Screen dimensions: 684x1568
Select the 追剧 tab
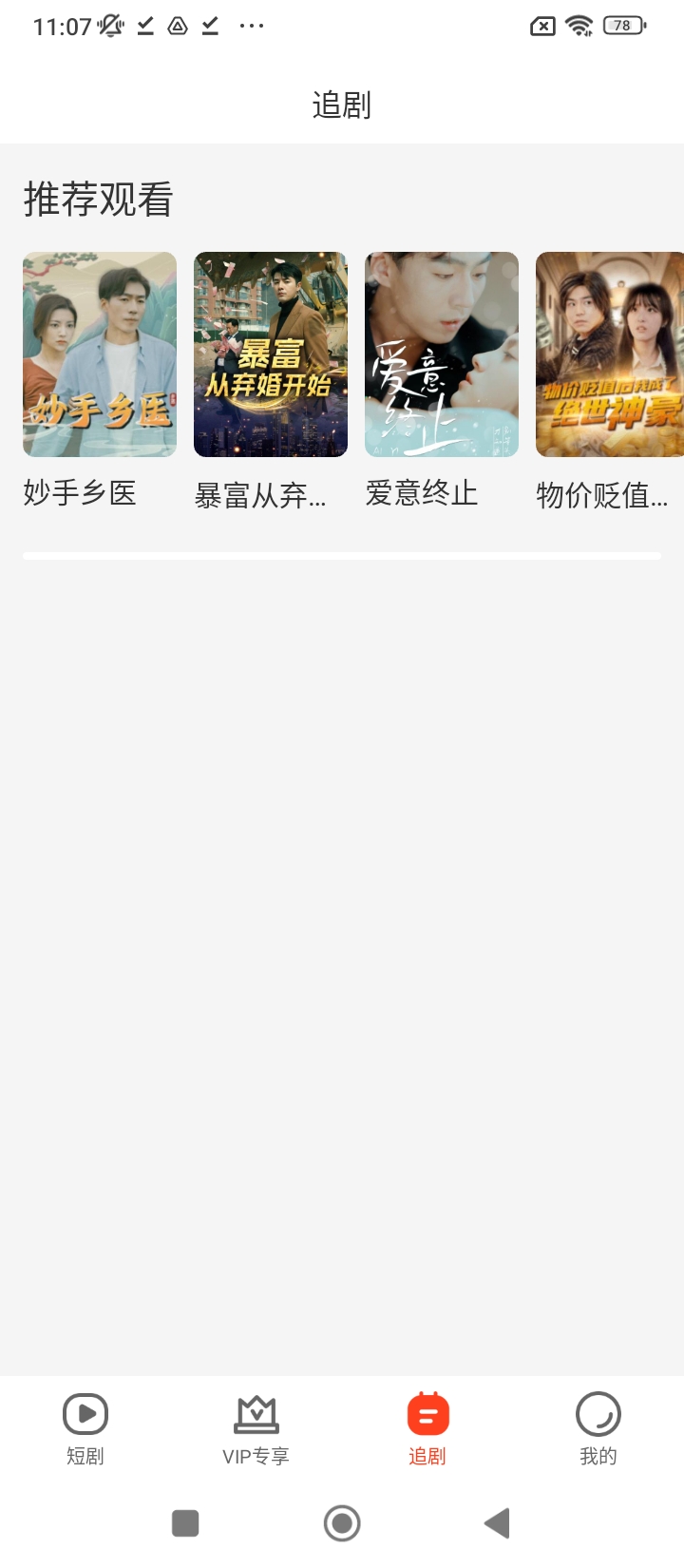click(427, 1428)
